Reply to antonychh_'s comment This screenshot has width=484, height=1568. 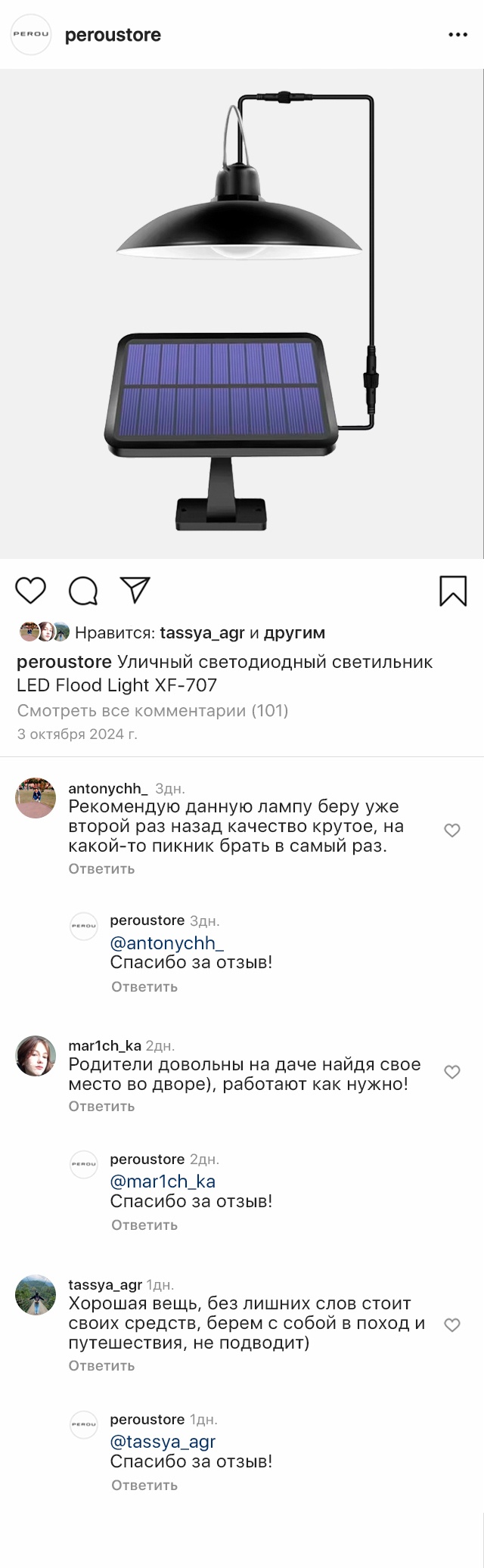101,868
